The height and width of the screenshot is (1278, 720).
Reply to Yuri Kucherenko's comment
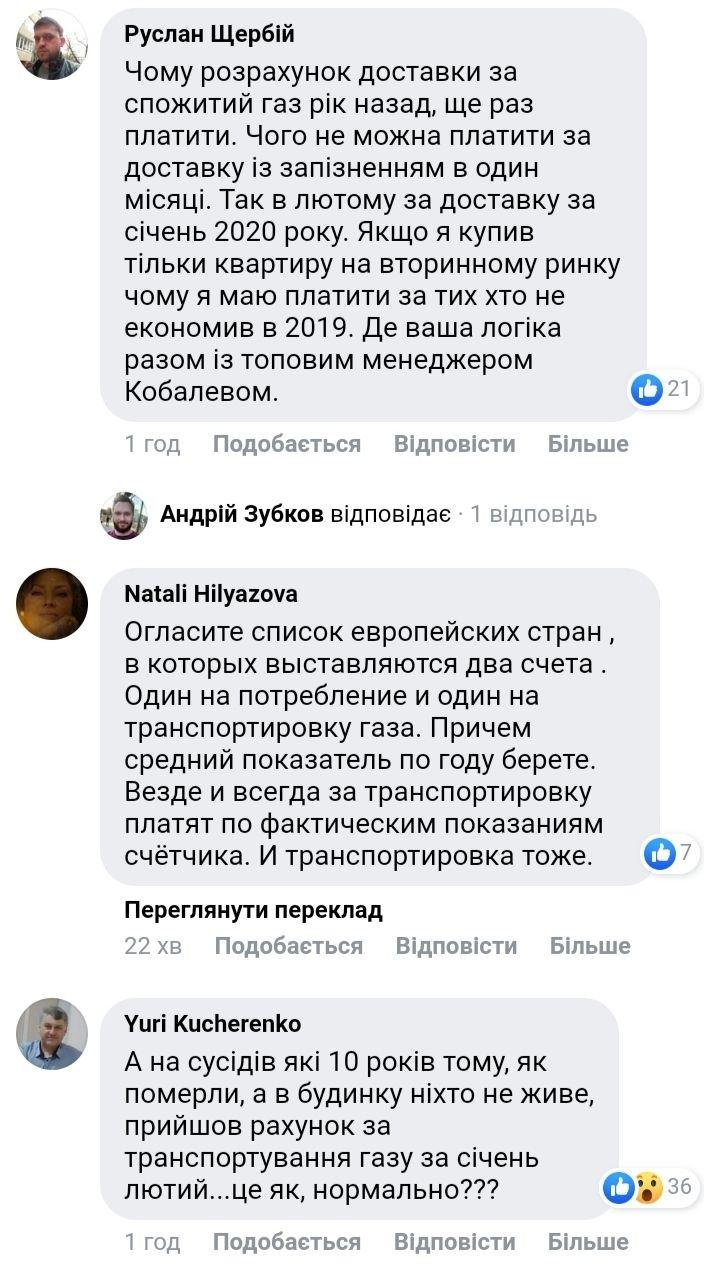point(454,1242)
